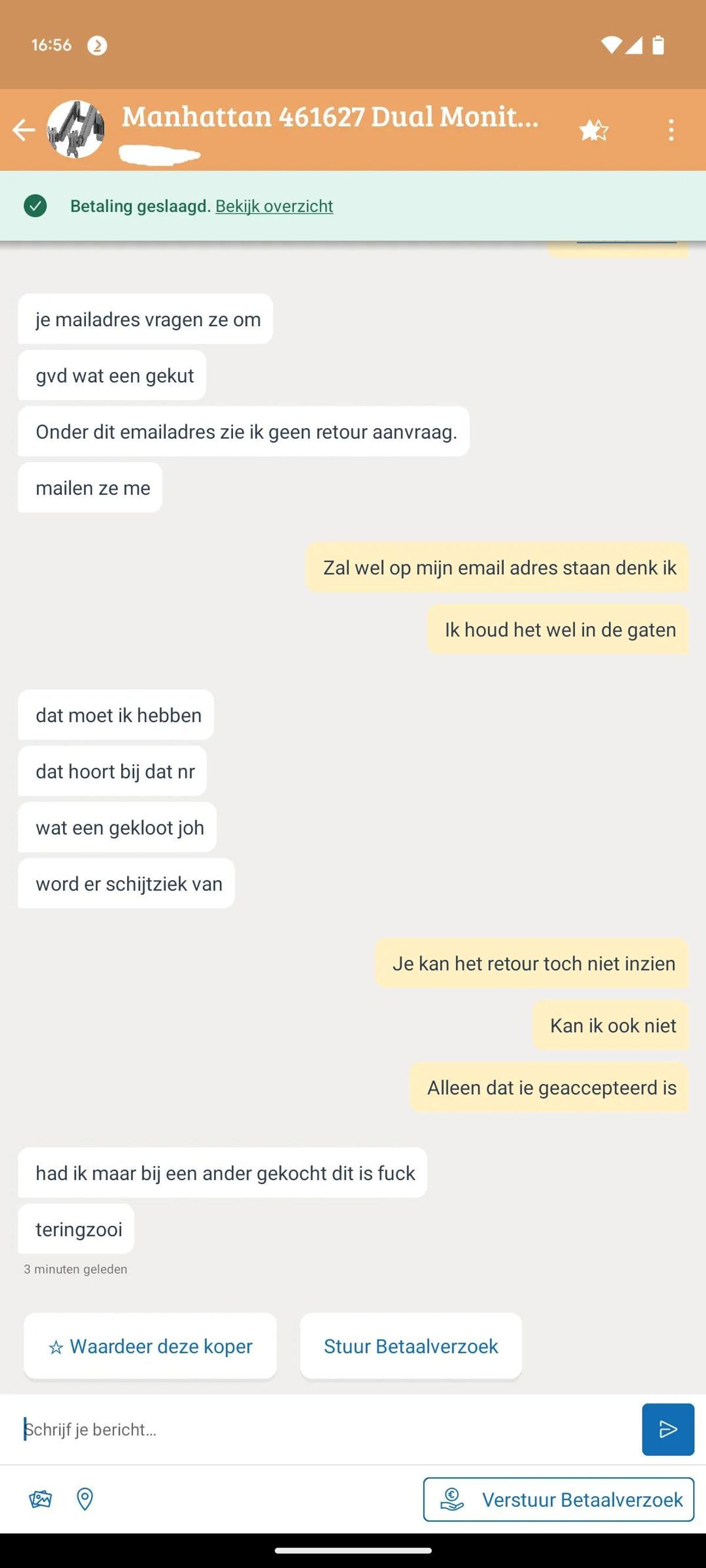Attach a photo via the image icon

pyautogui.click(x=40, y=1499)
